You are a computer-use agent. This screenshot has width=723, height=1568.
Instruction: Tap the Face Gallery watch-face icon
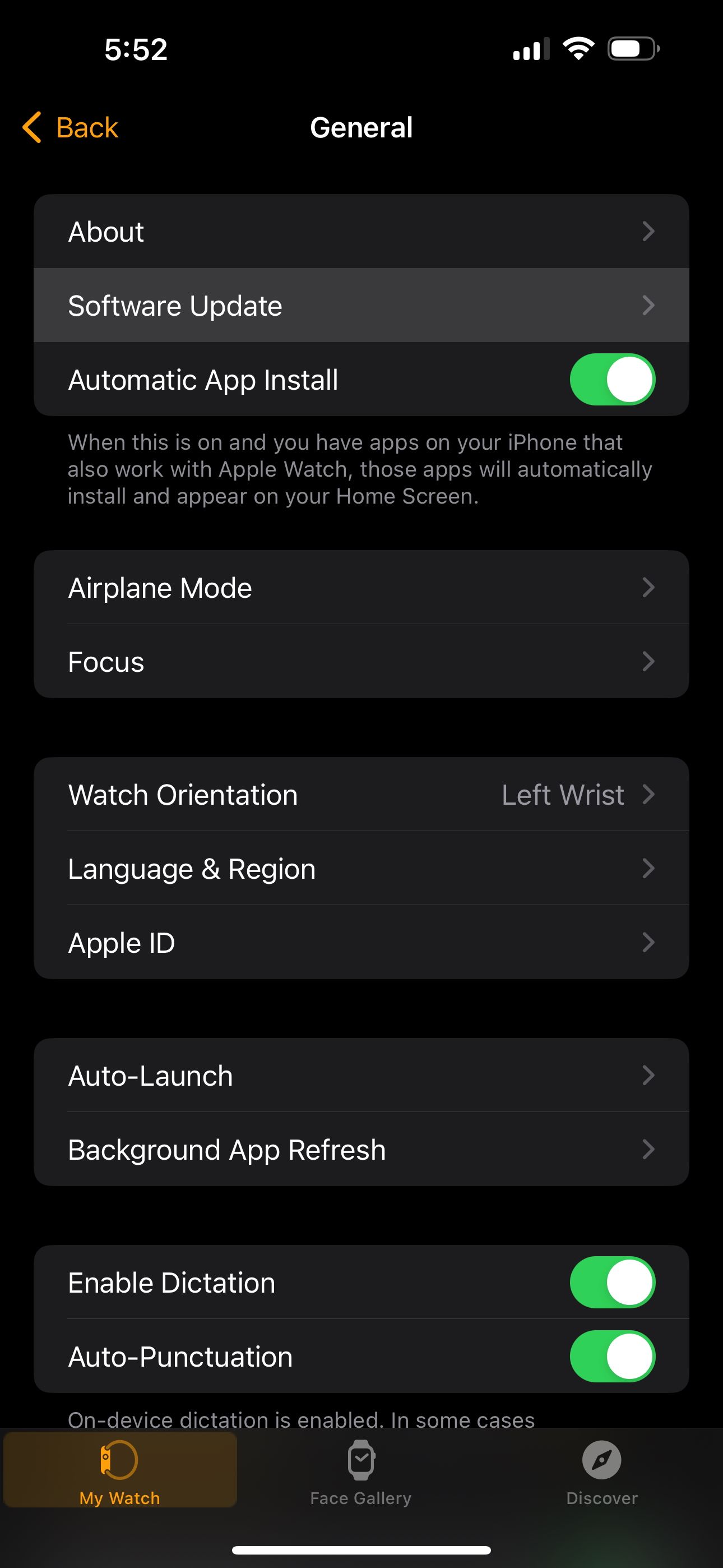[361, 1461]
